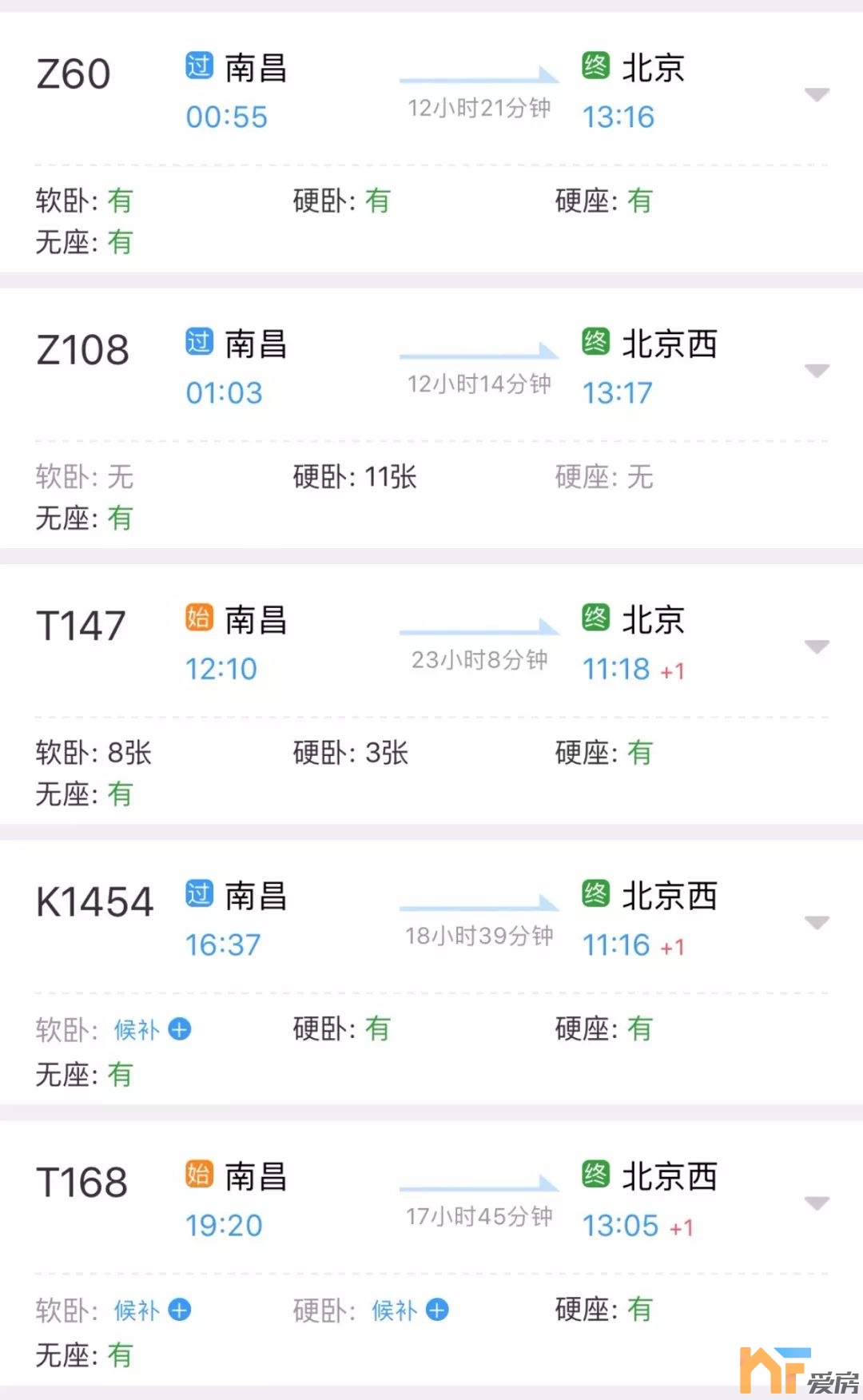Screen dimensions: 863x1400
Task: Expand the T168 train details arrow
Action: click(x=817, y=1203)
